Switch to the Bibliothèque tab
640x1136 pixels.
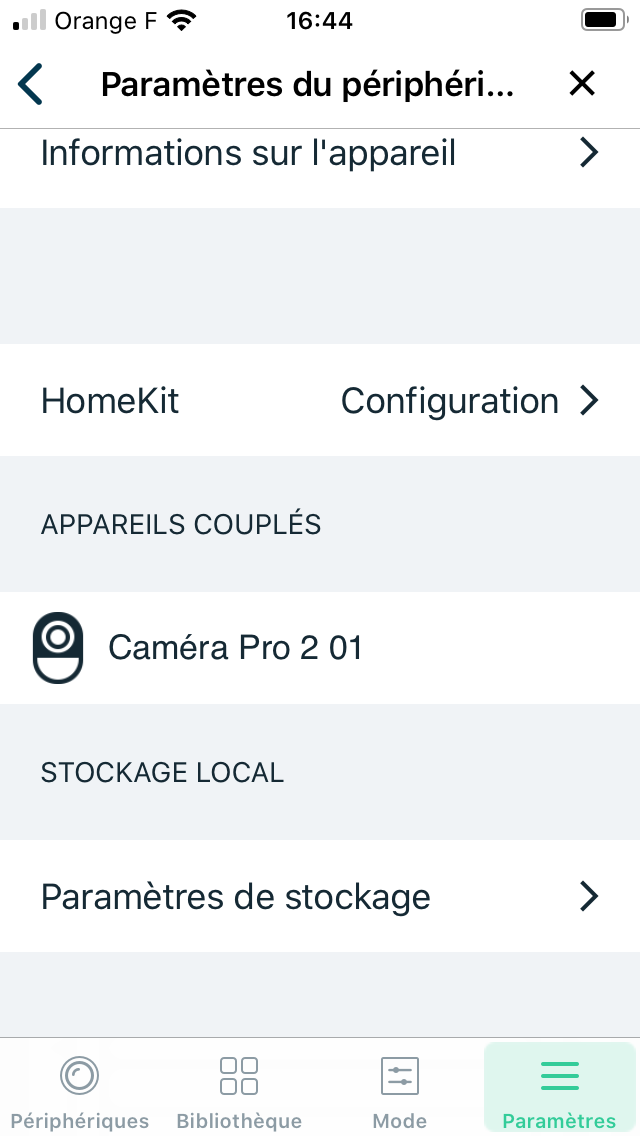point(239,1088)
